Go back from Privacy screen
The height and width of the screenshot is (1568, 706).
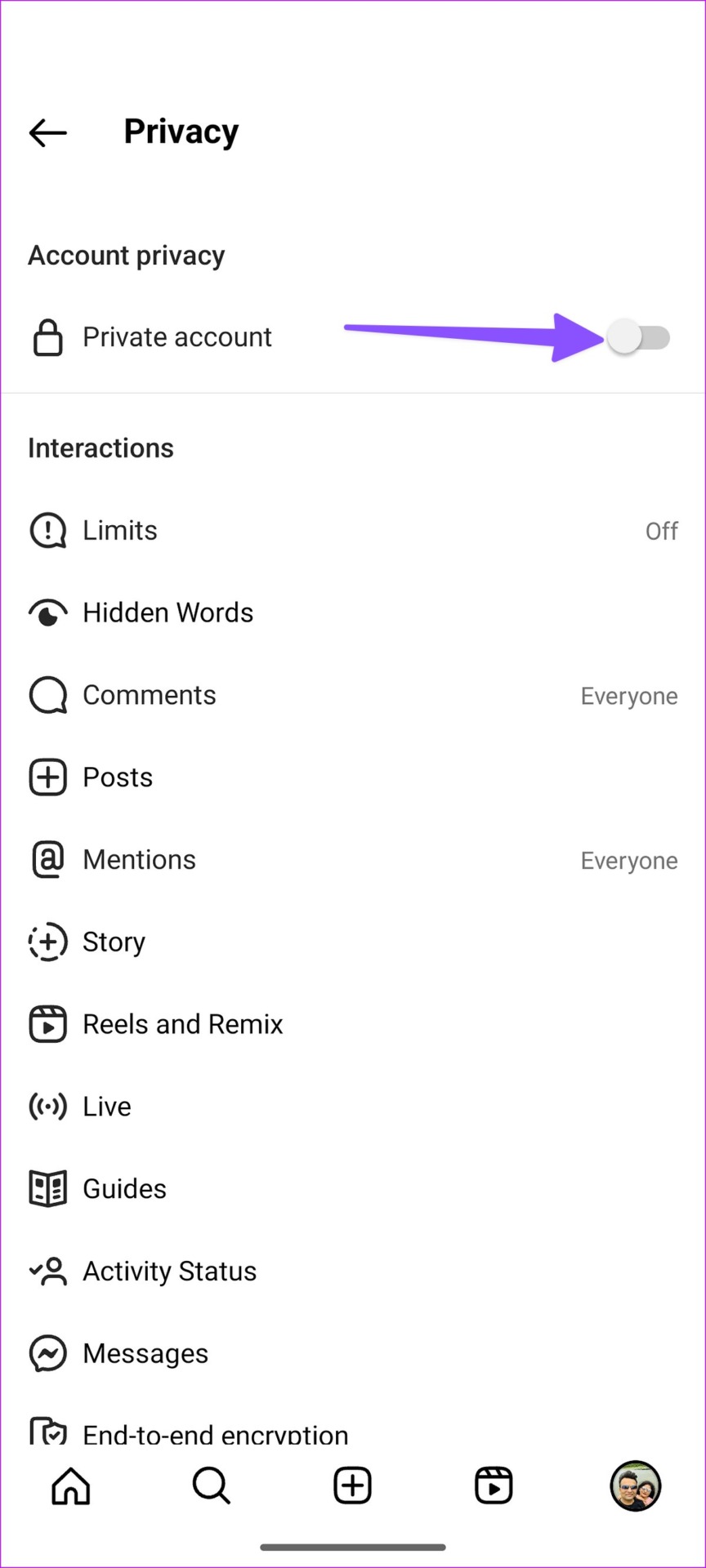[47, 132]
